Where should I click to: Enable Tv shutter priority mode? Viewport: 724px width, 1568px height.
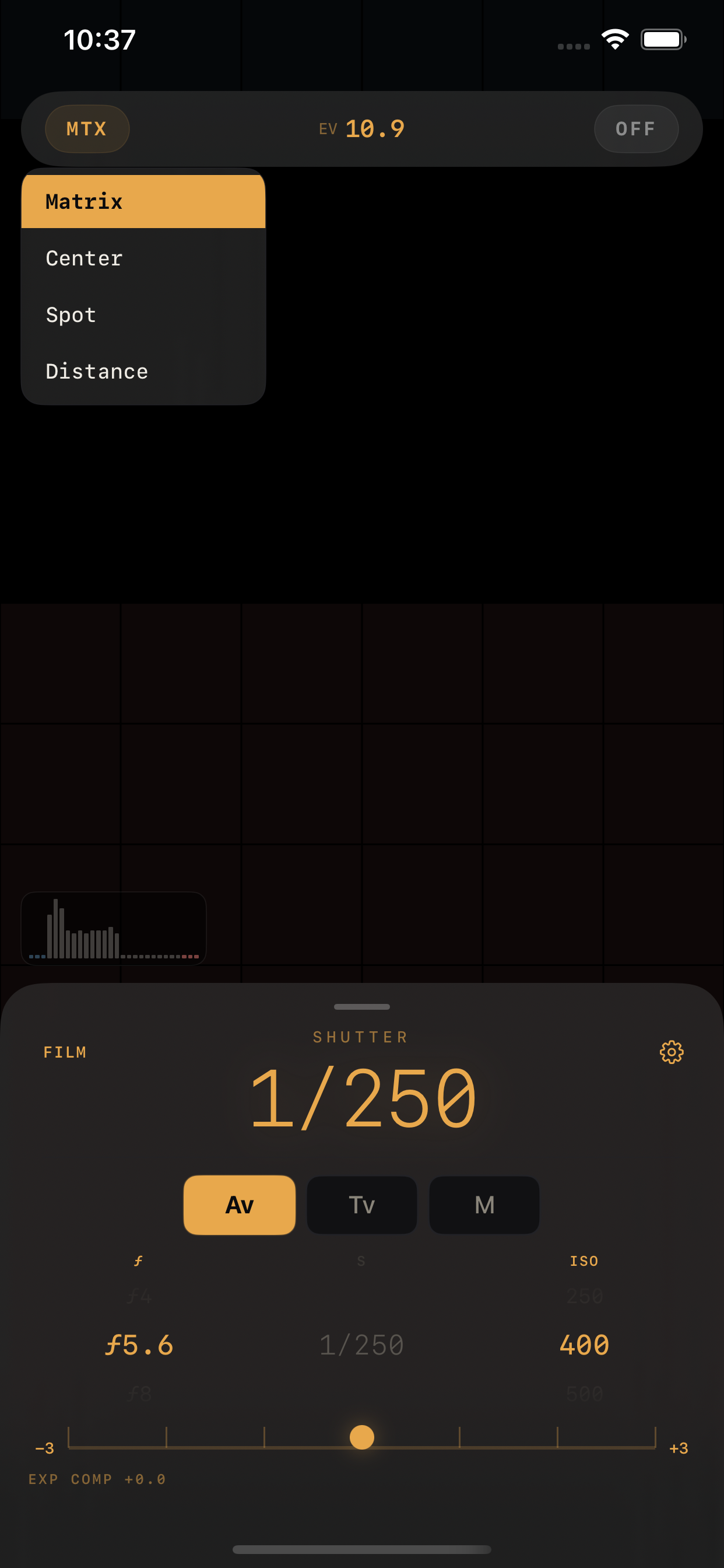point(361,1204)
